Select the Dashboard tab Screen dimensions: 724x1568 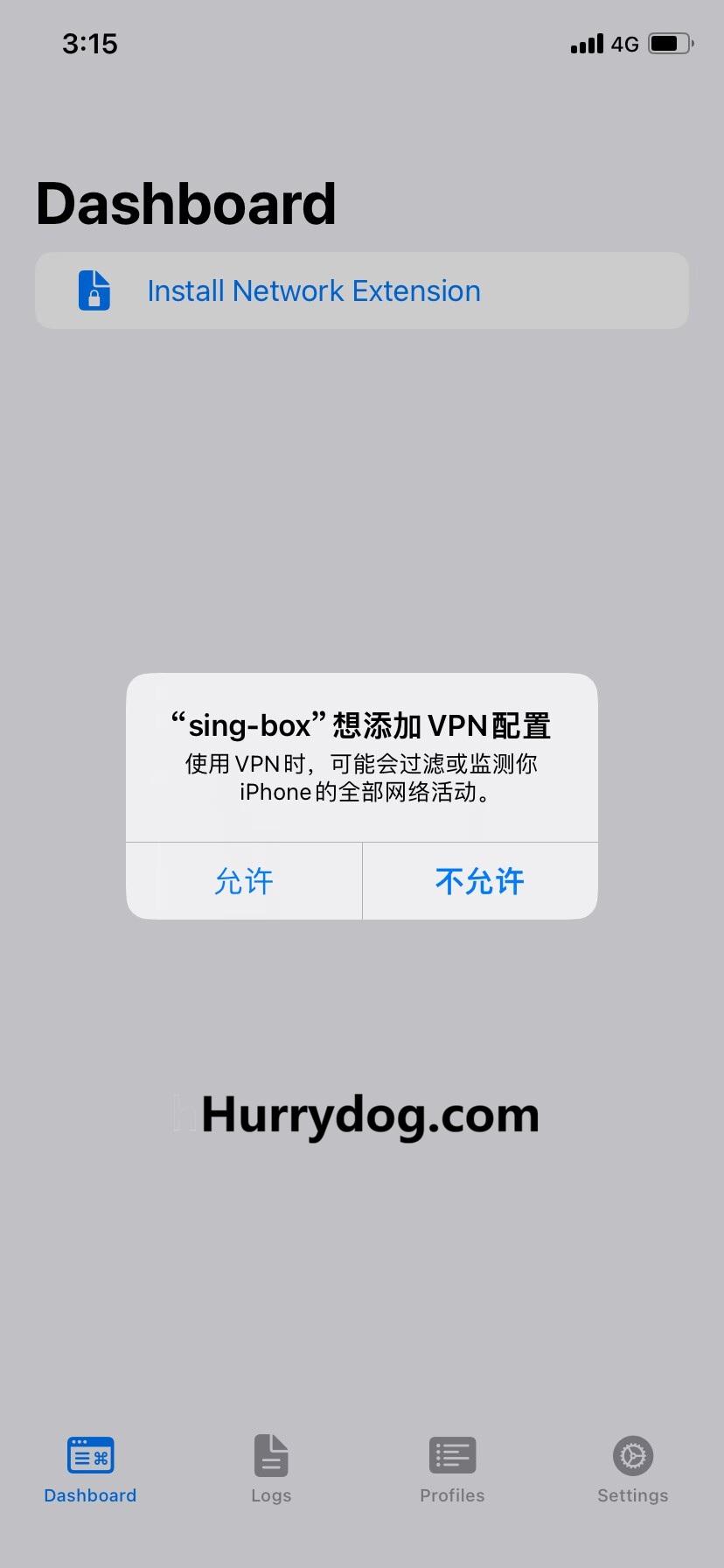click(x=91, y=1469)
